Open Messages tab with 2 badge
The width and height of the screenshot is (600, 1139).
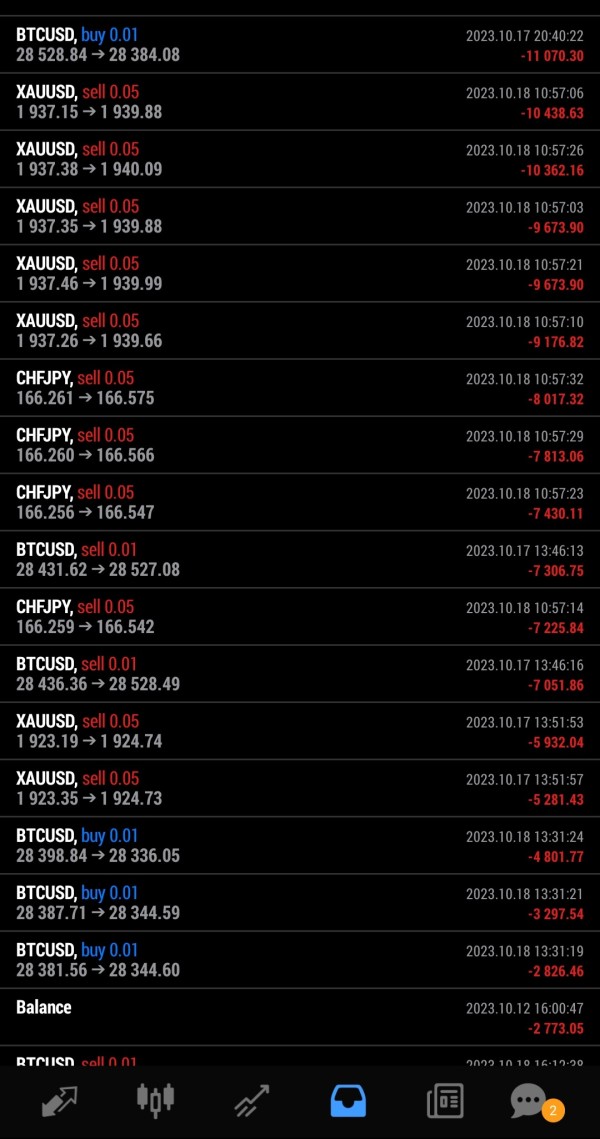(536, 1102)
